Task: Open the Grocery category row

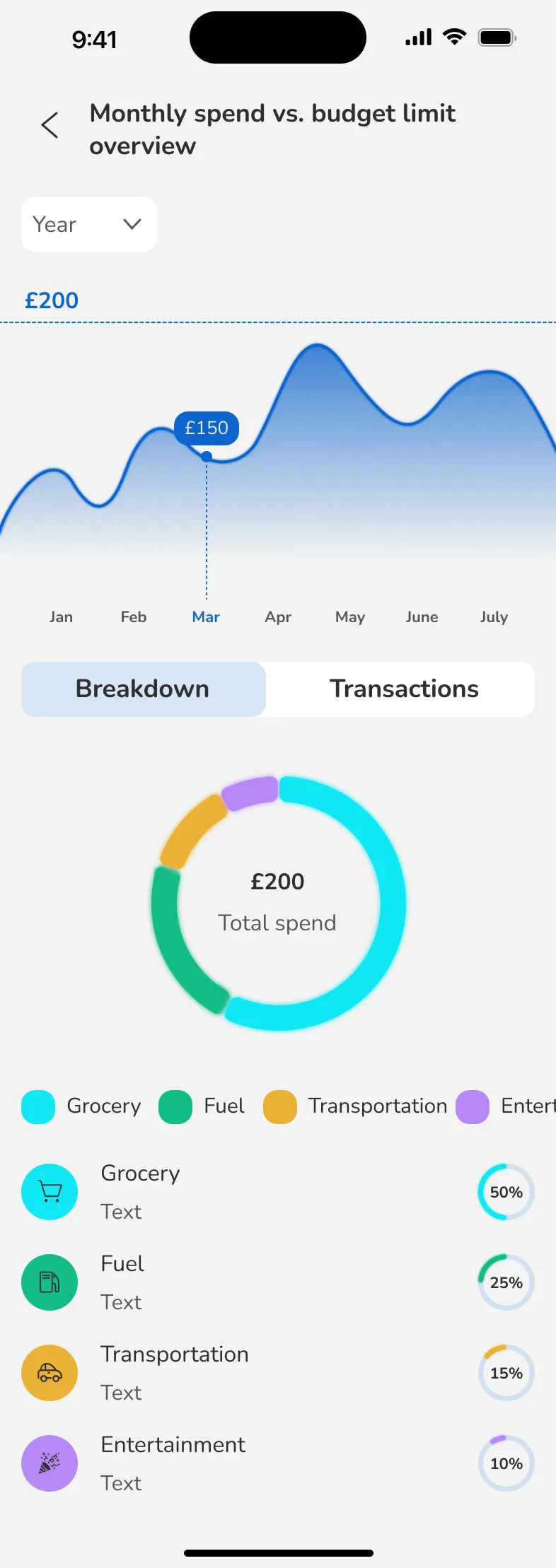Action: click(278, 1192)
